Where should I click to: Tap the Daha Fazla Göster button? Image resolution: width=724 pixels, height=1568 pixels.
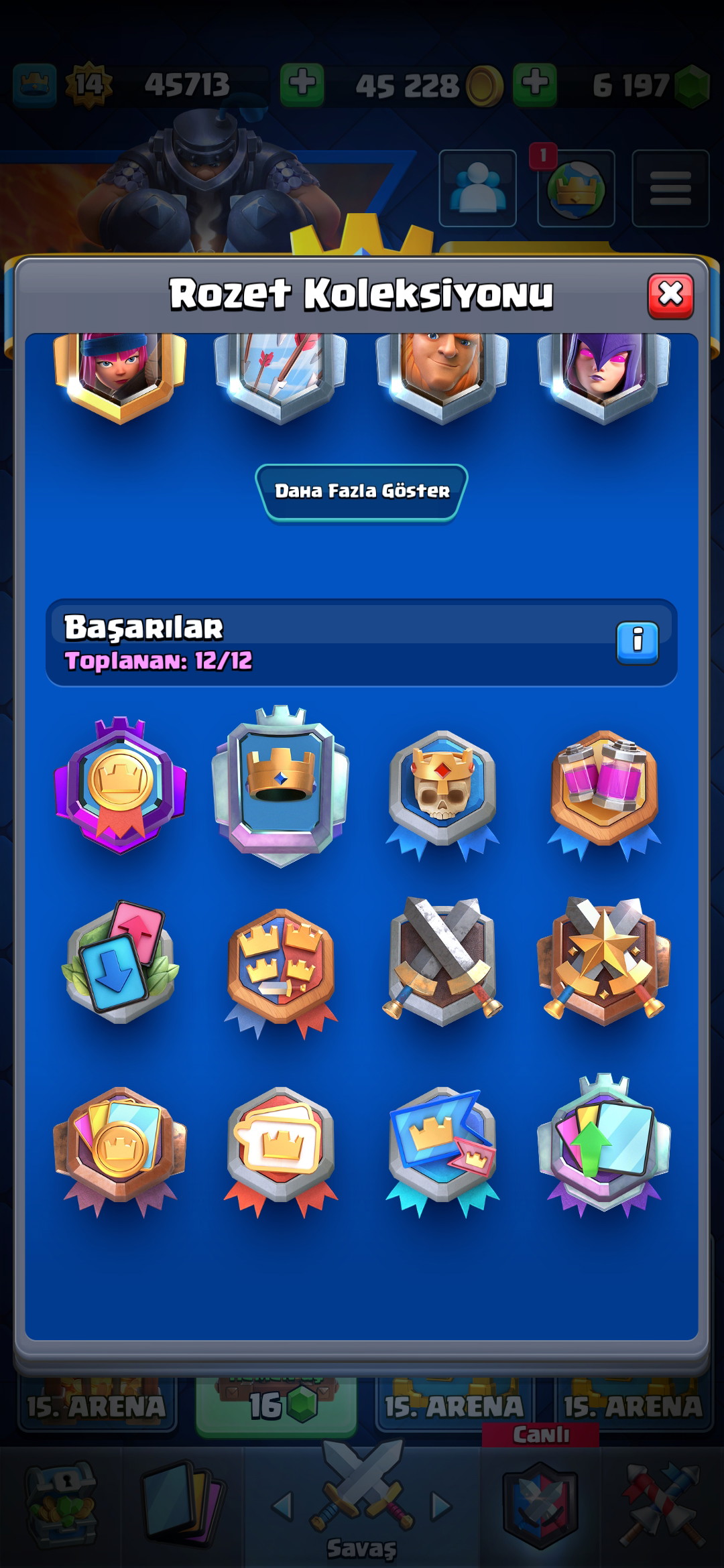coord(361,492)
